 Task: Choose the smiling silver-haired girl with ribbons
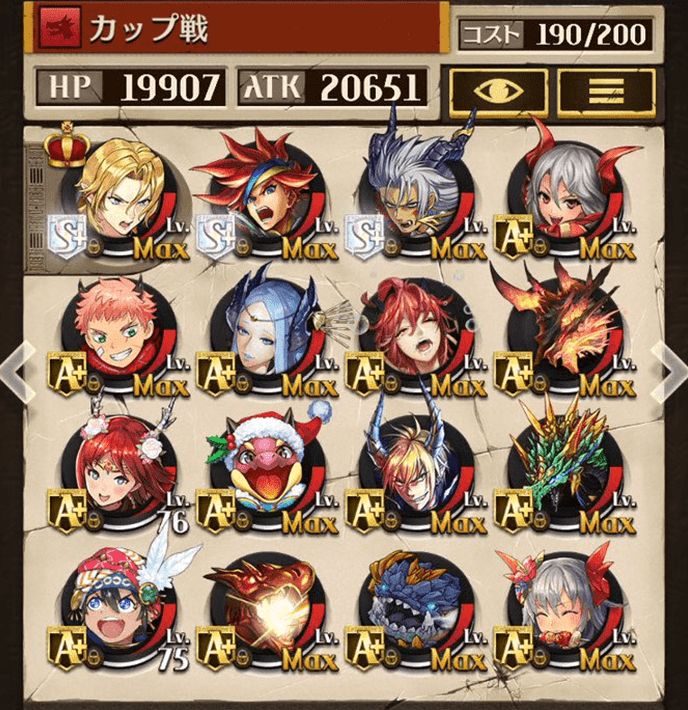point(561,610)
